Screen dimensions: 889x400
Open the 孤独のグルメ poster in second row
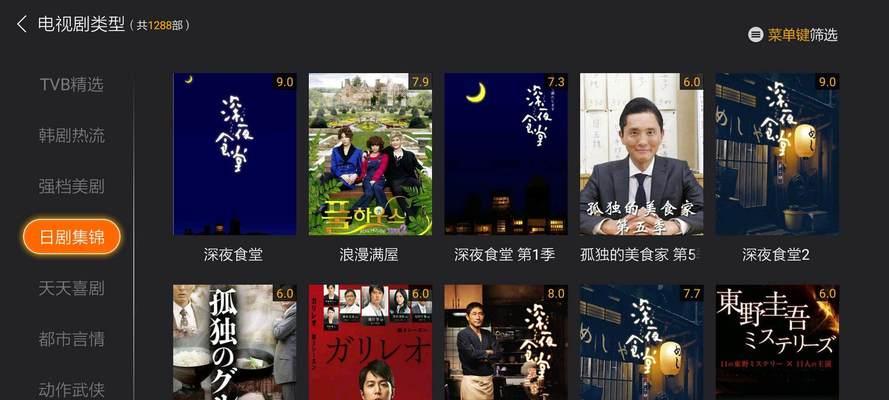pos(234,343)
